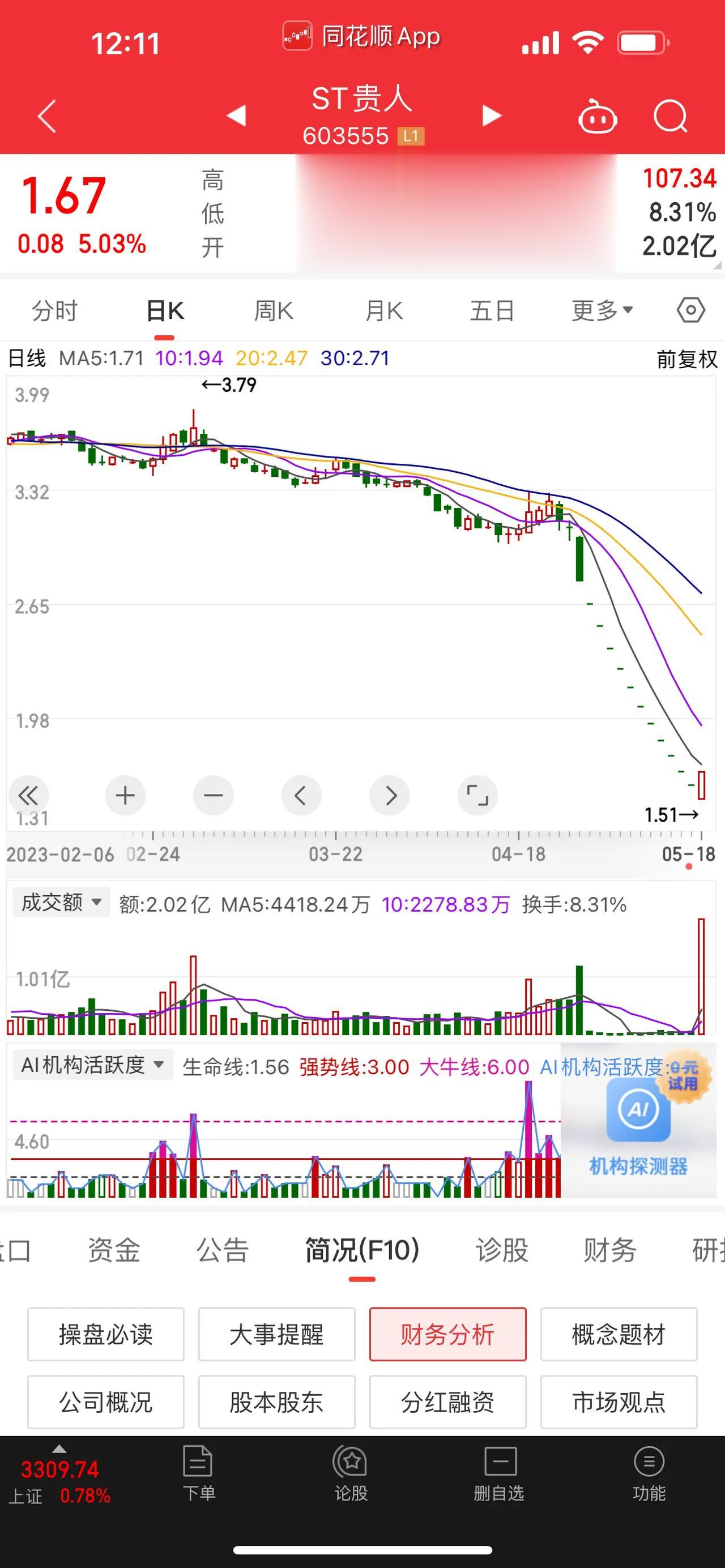Expand chart to full screen
The width and height of the screenshot is (725, 1568).
coord(477,796)
